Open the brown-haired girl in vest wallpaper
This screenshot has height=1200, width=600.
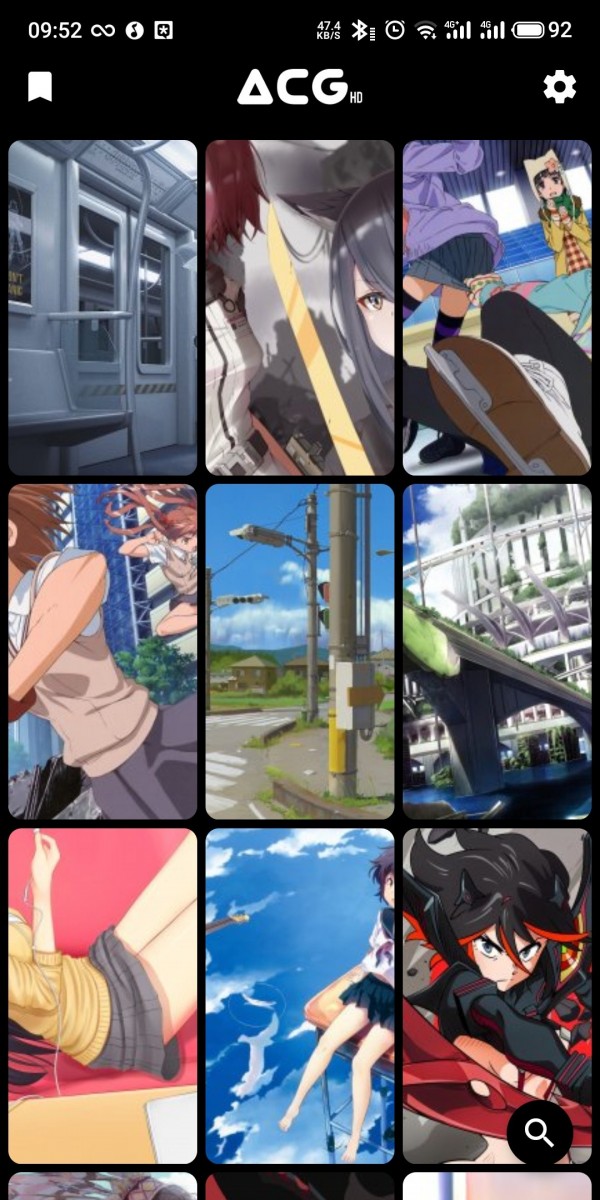tap(103, 652)
